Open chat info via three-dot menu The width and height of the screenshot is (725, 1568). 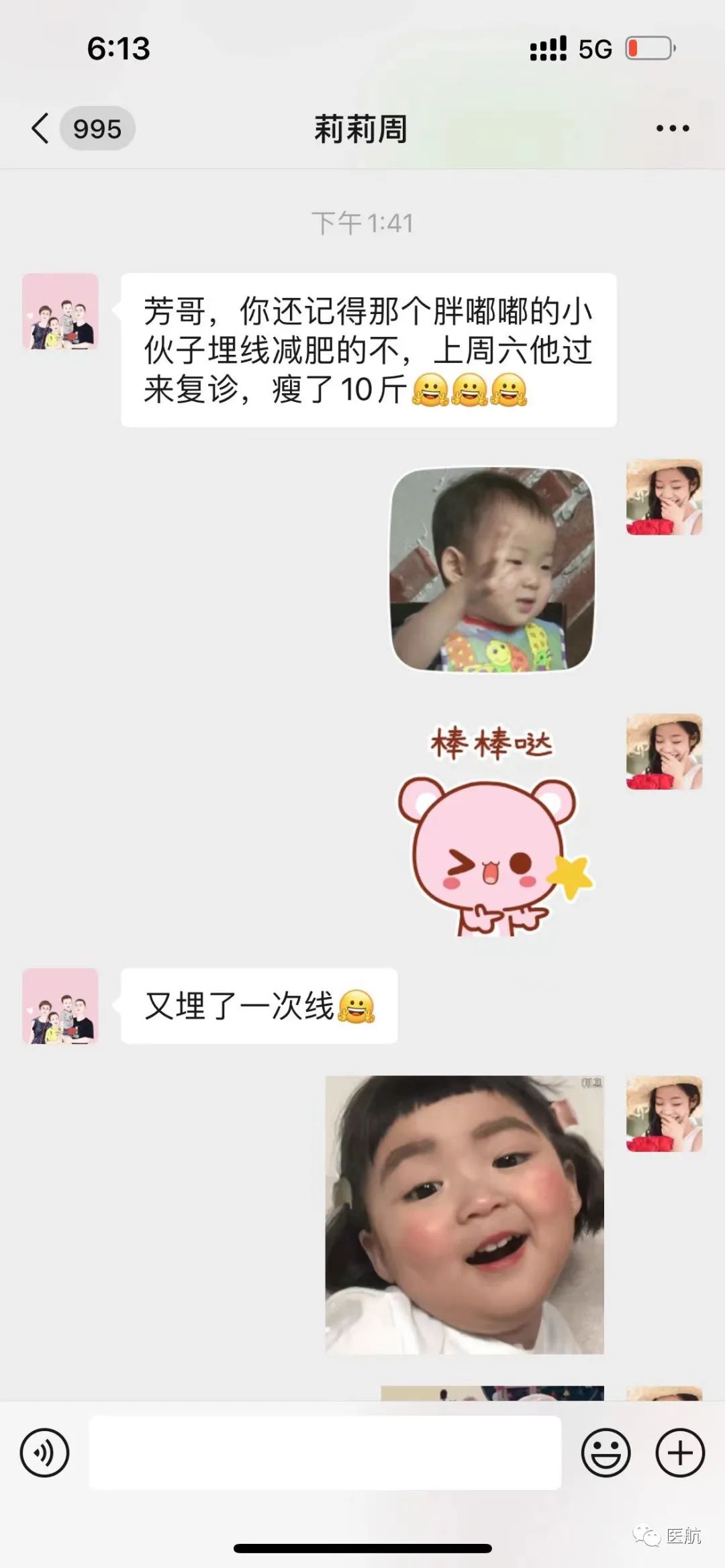click(672, 128)
